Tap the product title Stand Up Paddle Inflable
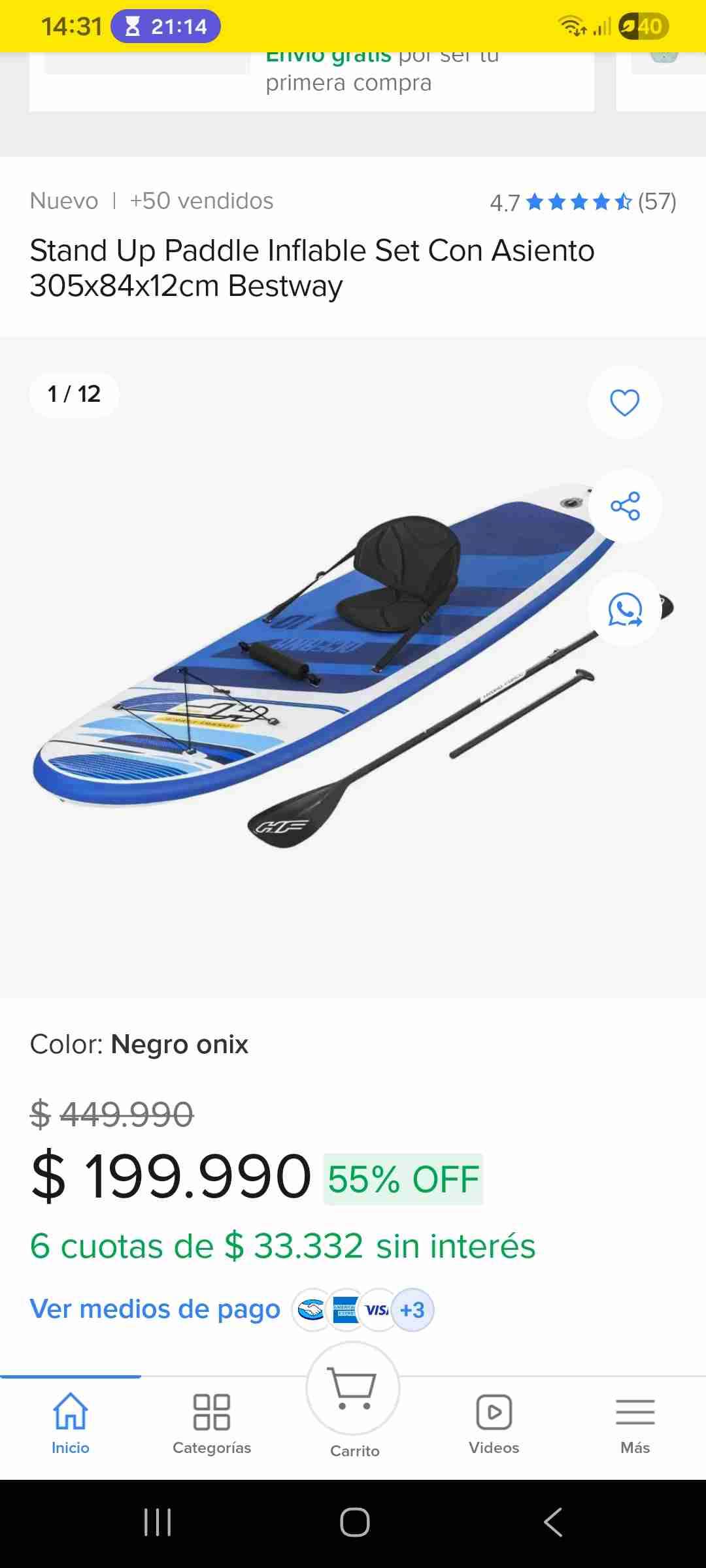The height and width of the screenshot is (1568, 706). coord(312,267)
